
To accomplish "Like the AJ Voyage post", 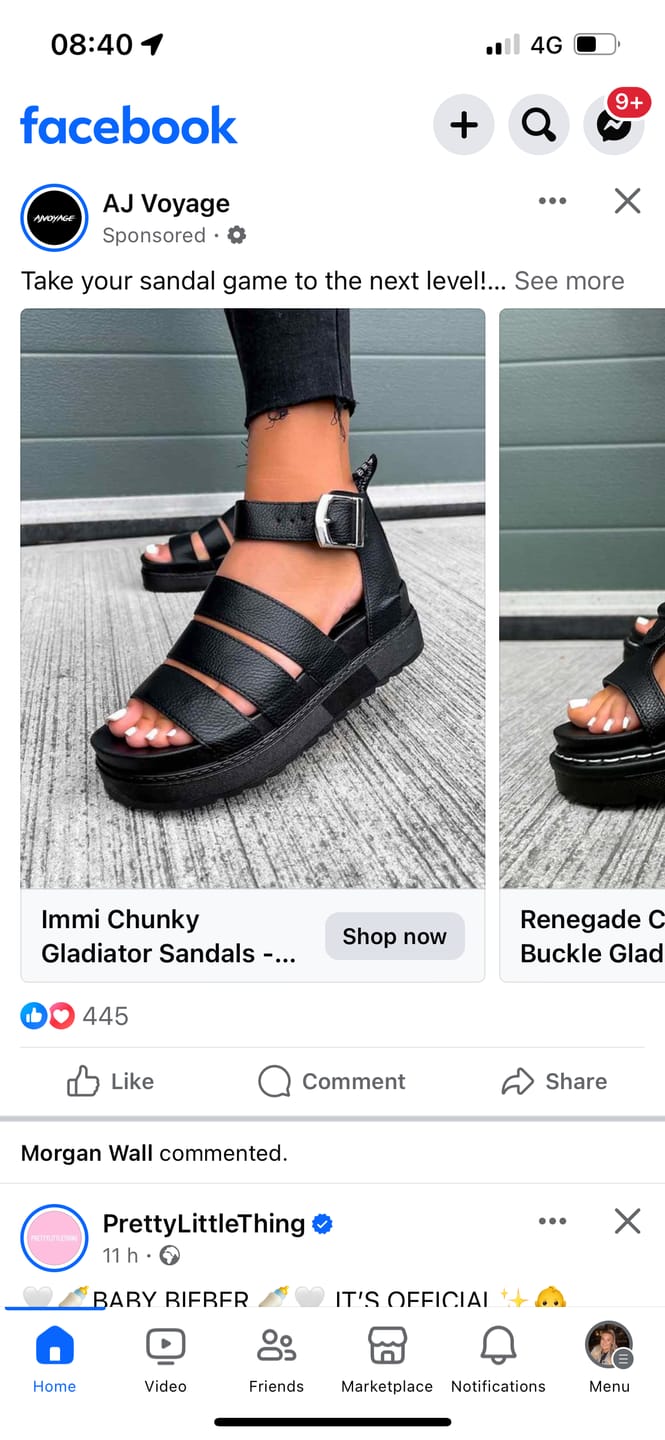I will (x=110, y=1081).
